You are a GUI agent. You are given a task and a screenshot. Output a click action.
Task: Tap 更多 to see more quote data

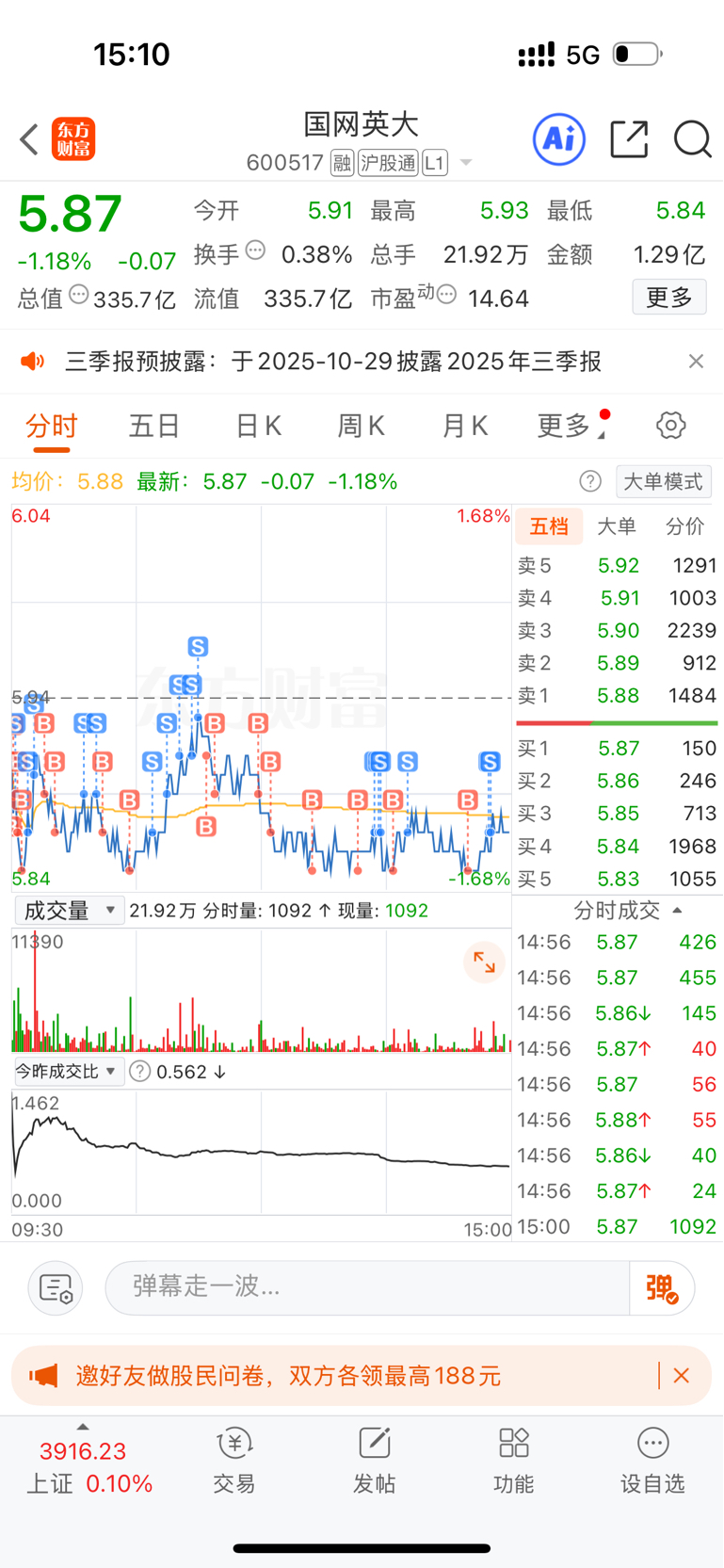pyautogui.click(x=669, y=298)
